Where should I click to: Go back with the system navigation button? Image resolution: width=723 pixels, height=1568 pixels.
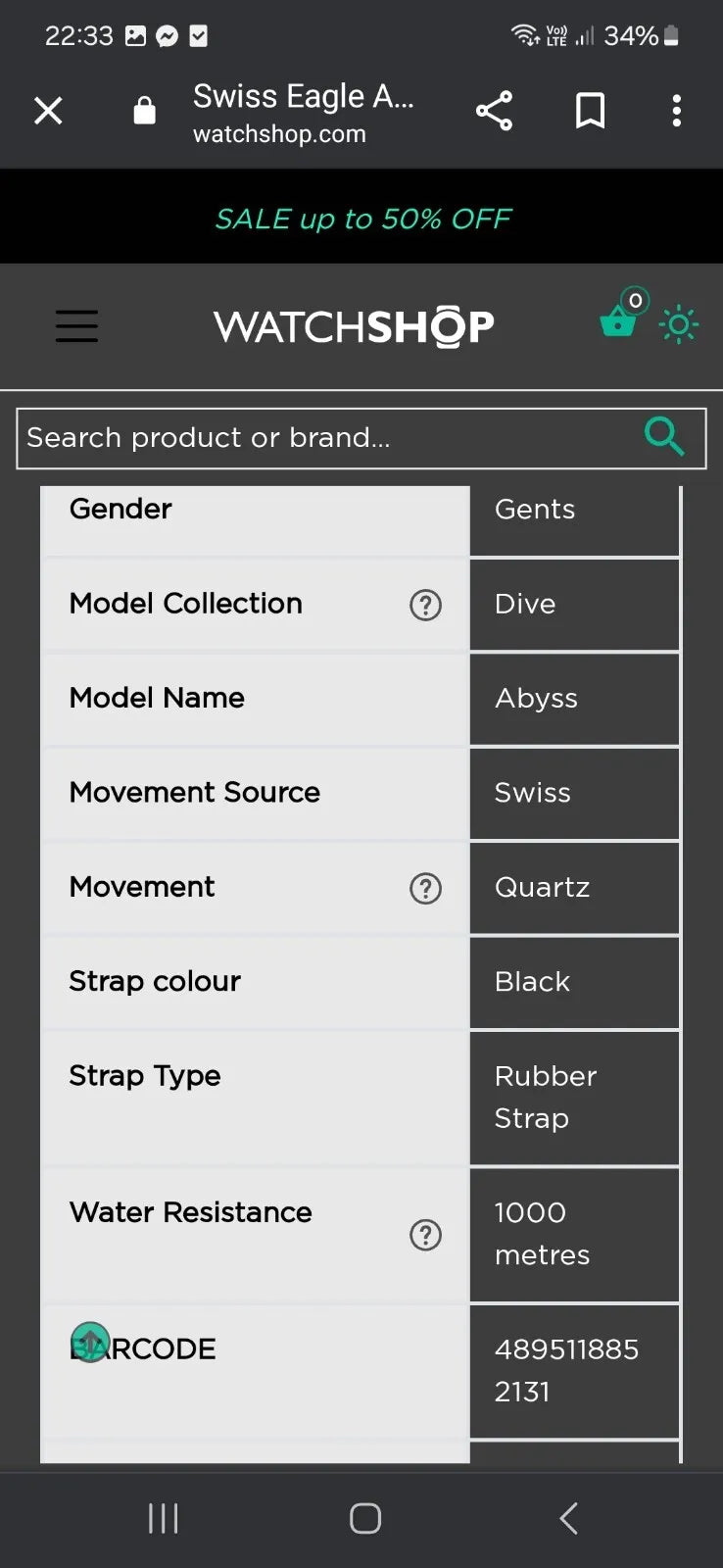tap(568, 1518)
